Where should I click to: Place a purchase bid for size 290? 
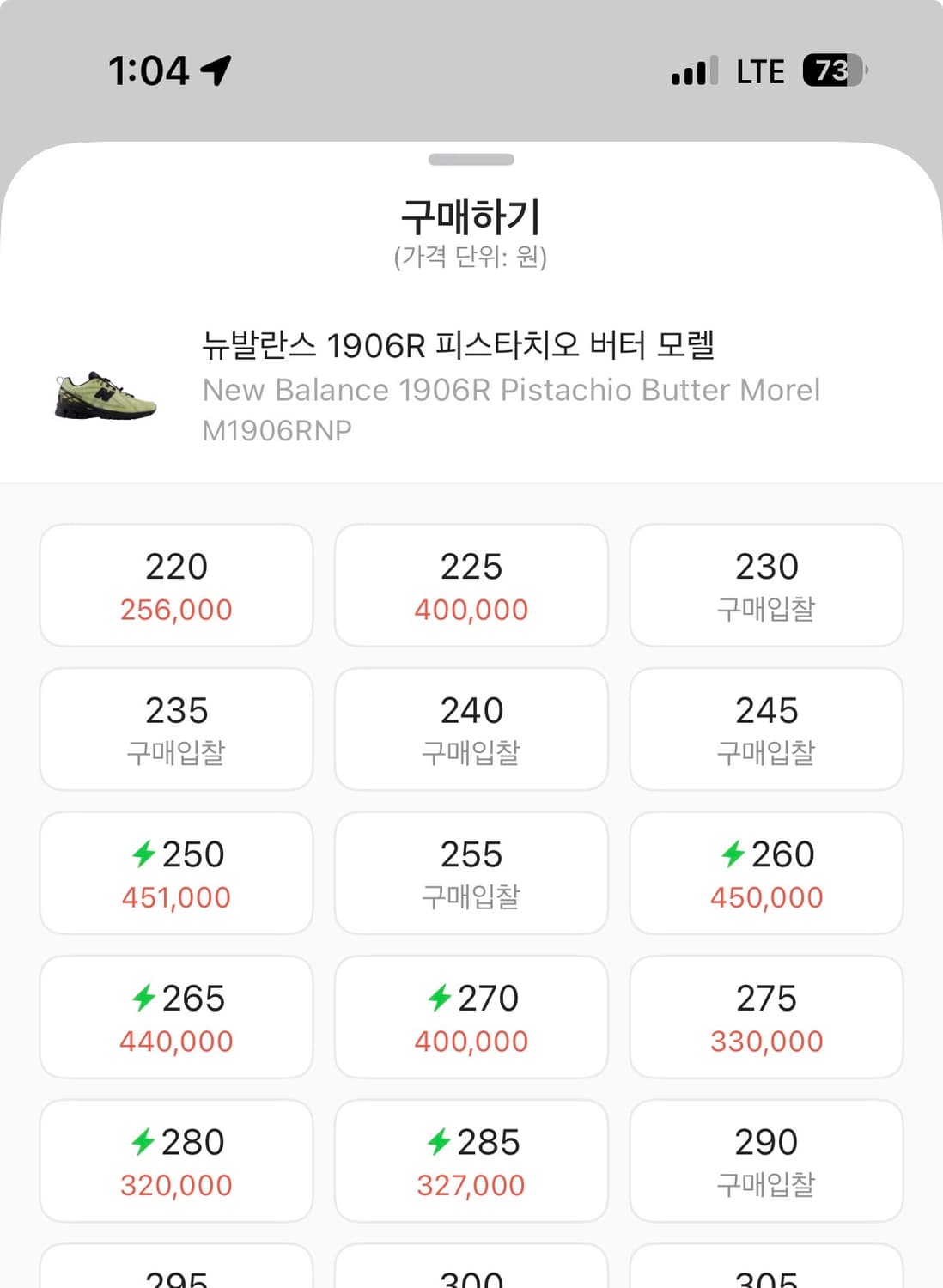point(766,1162)
